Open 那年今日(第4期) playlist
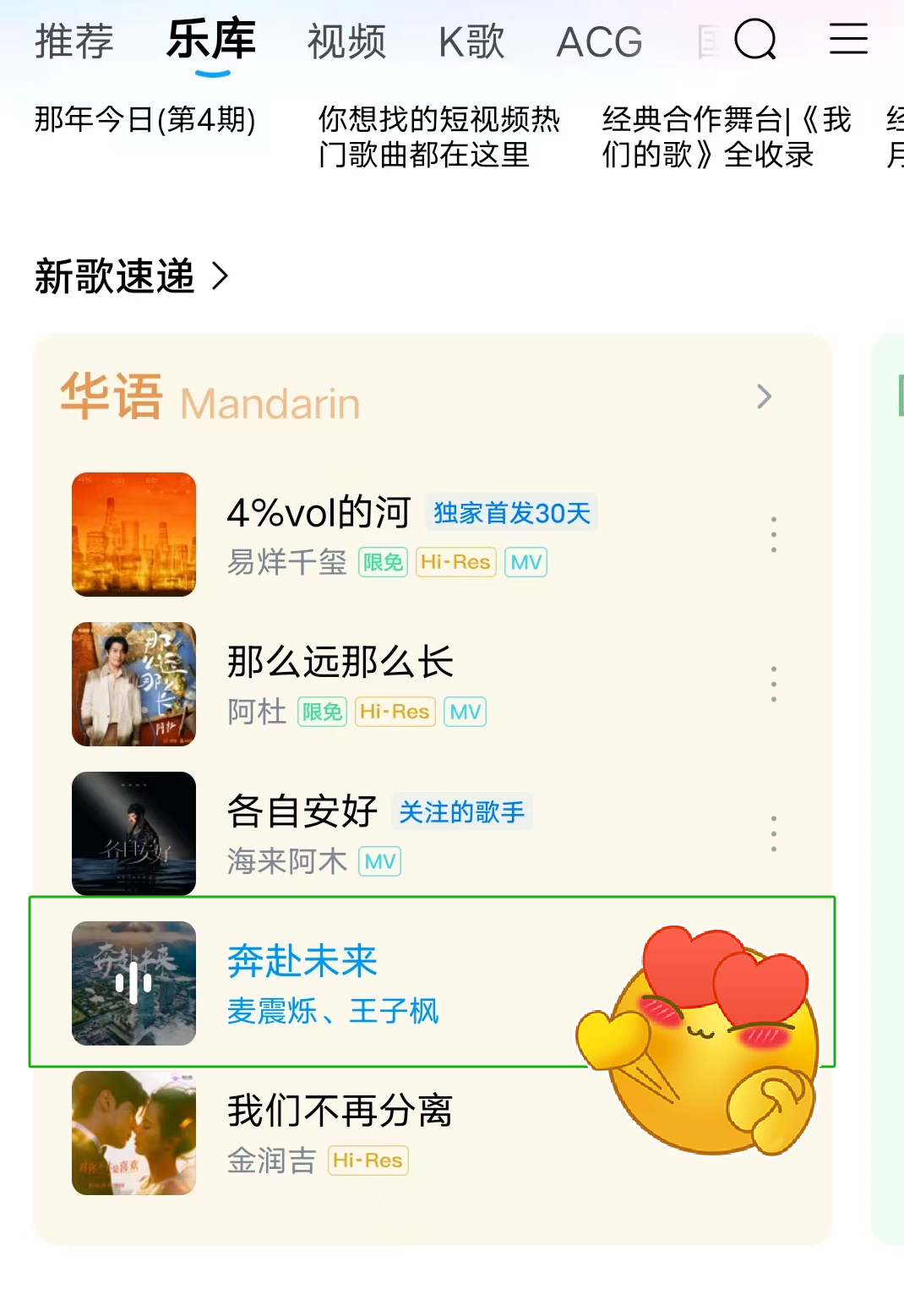Viewport: 904px width, 1316px height. (x=145, y=120)
